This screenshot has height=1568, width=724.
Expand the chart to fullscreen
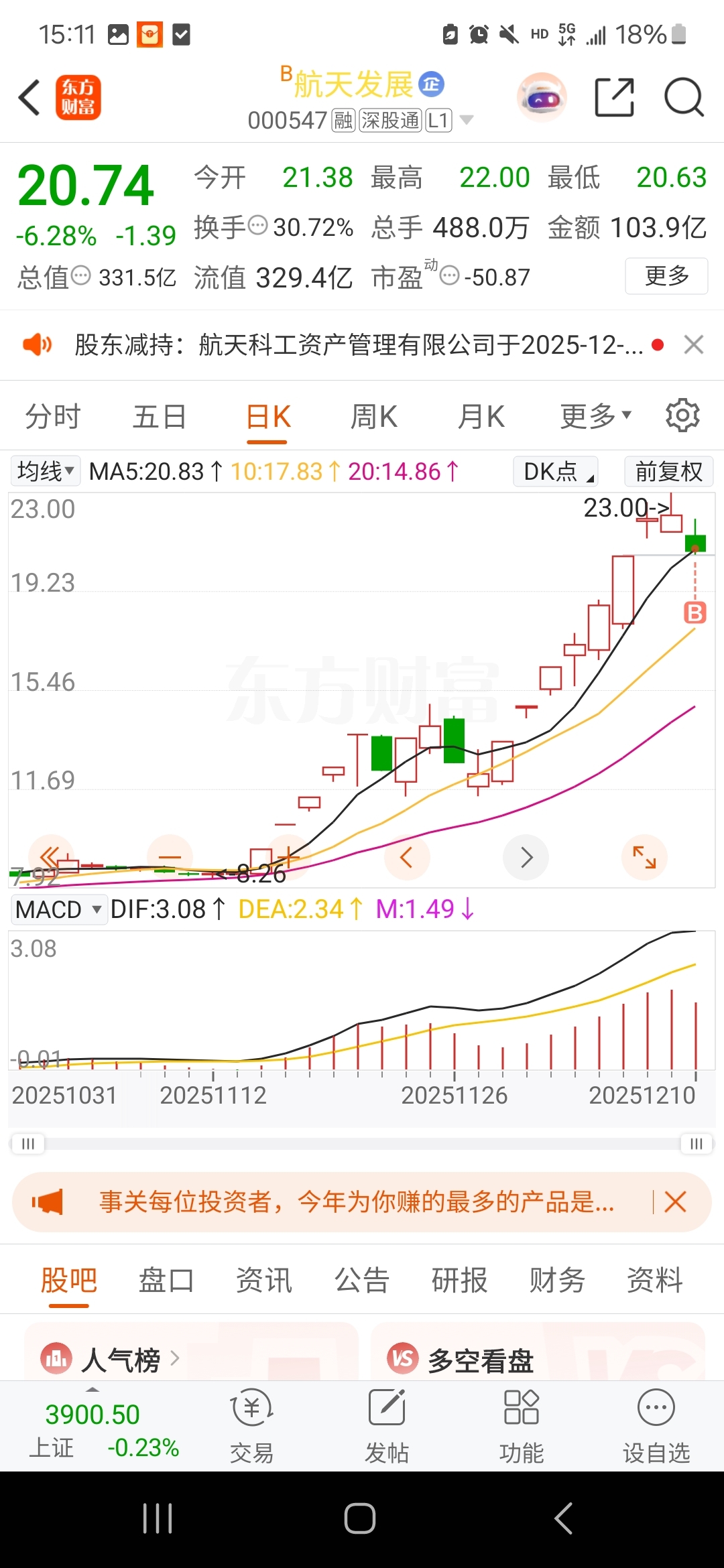click(x=644, y=857)
